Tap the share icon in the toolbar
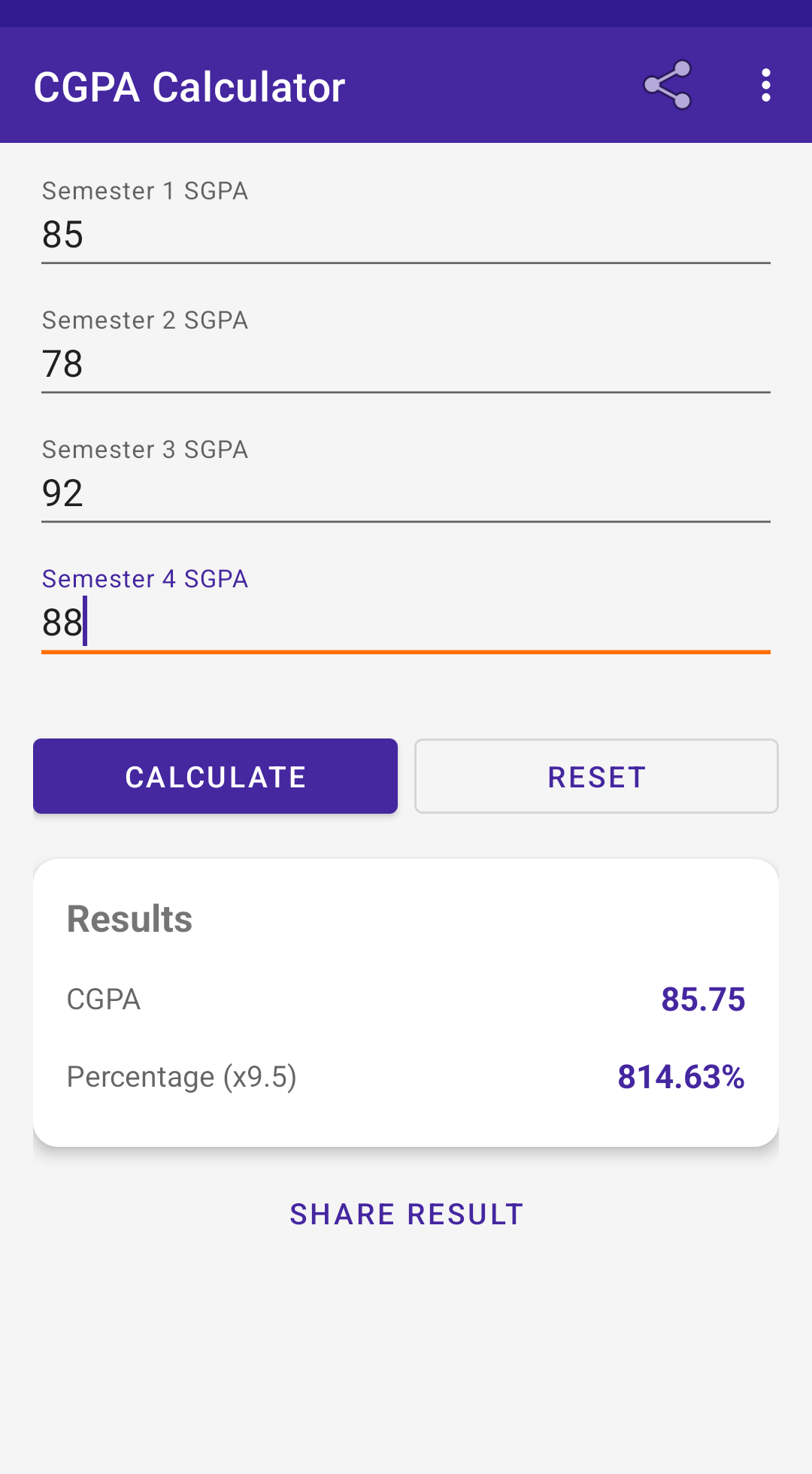The width and height of the screenshot is (812, 1474). [668, 85]
